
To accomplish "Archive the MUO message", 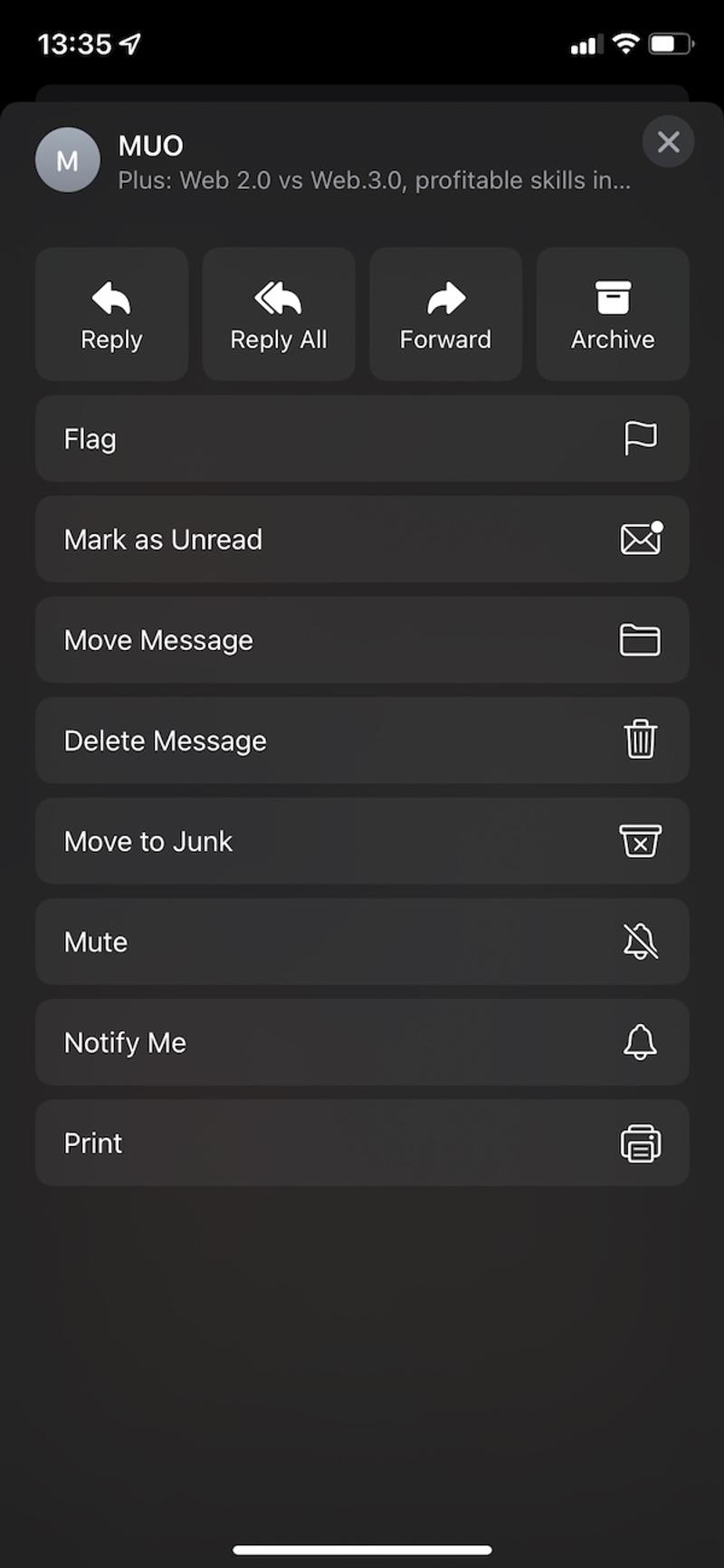I will pyautogui.click(x=613, y=314).
